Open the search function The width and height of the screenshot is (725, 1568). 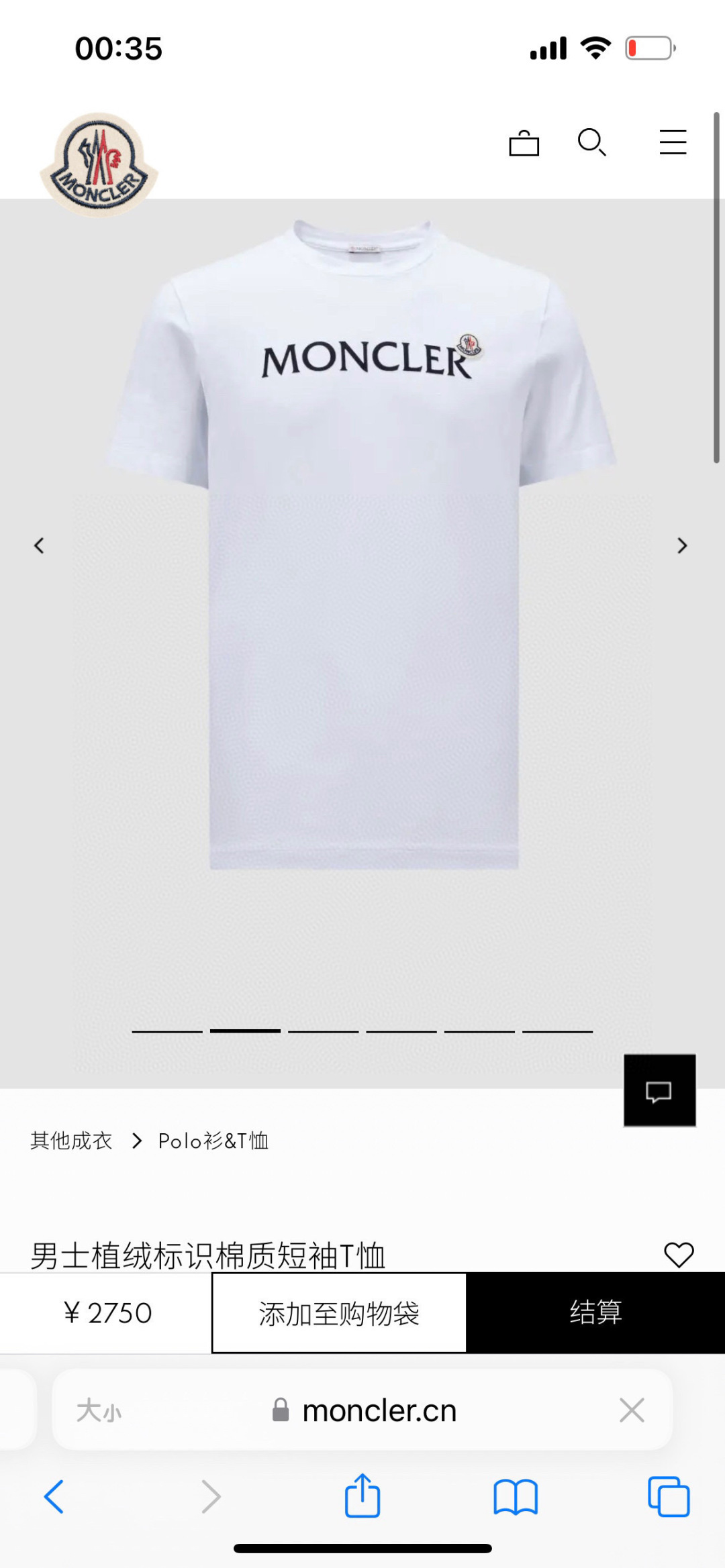pos(592,142)
